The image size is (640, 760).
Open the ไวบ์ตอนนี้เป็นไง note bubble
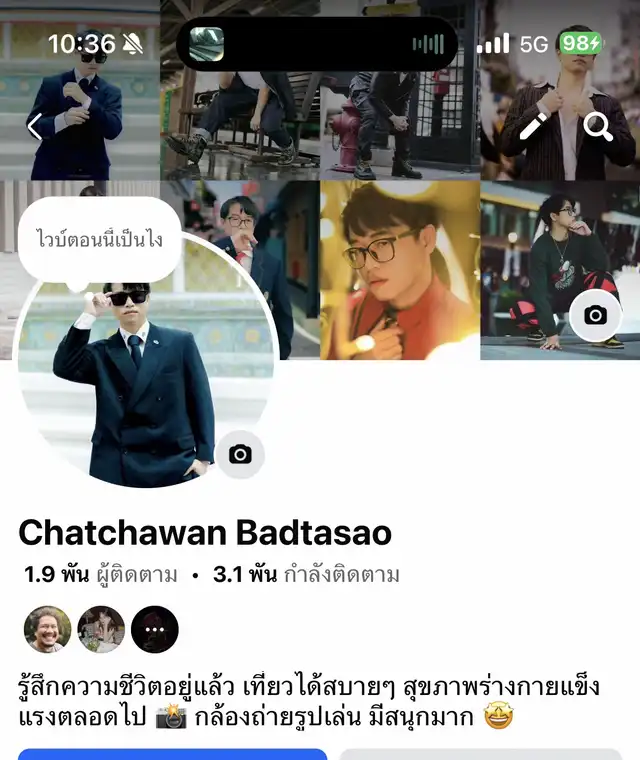pos(99,240)
